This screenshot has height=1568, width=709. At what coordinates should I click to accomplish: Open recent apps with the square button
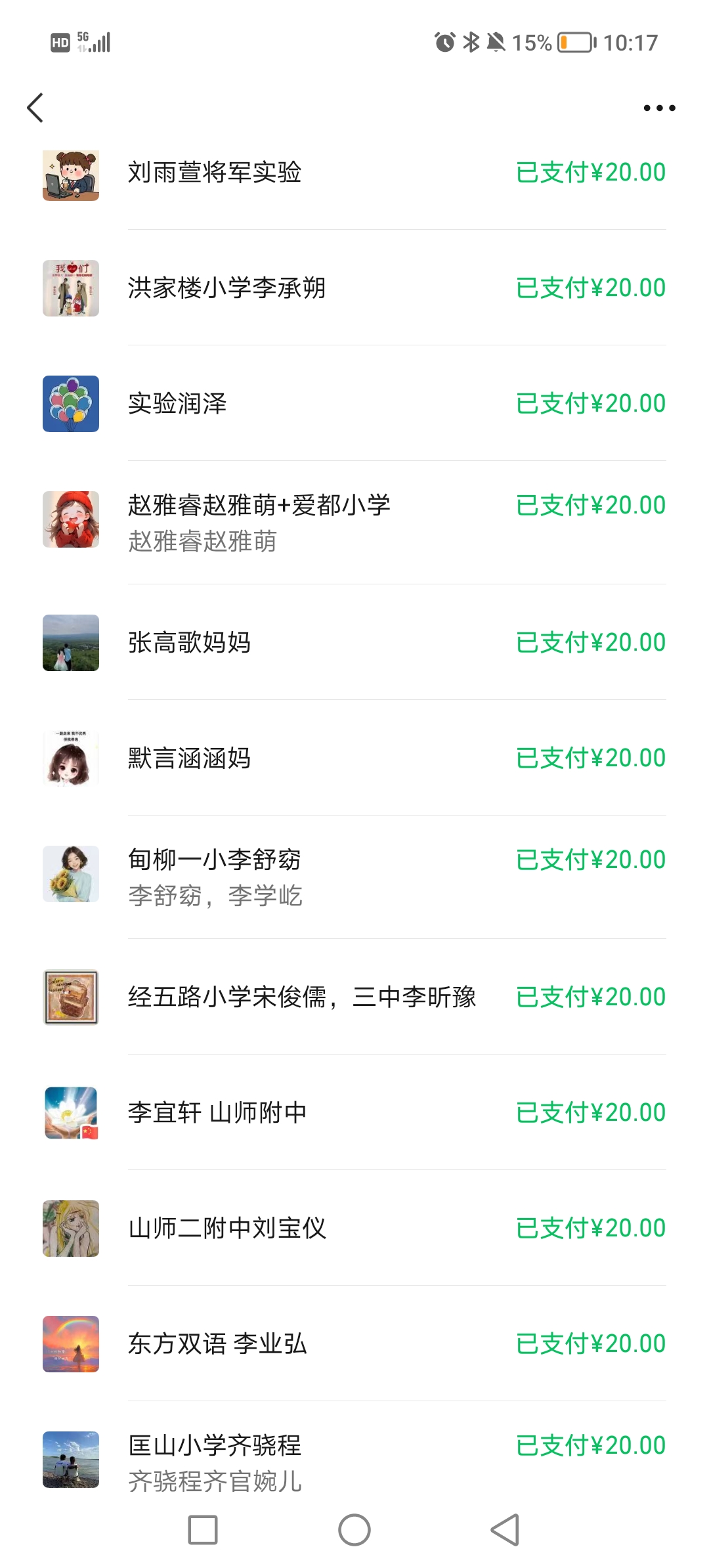[203, 1530]
